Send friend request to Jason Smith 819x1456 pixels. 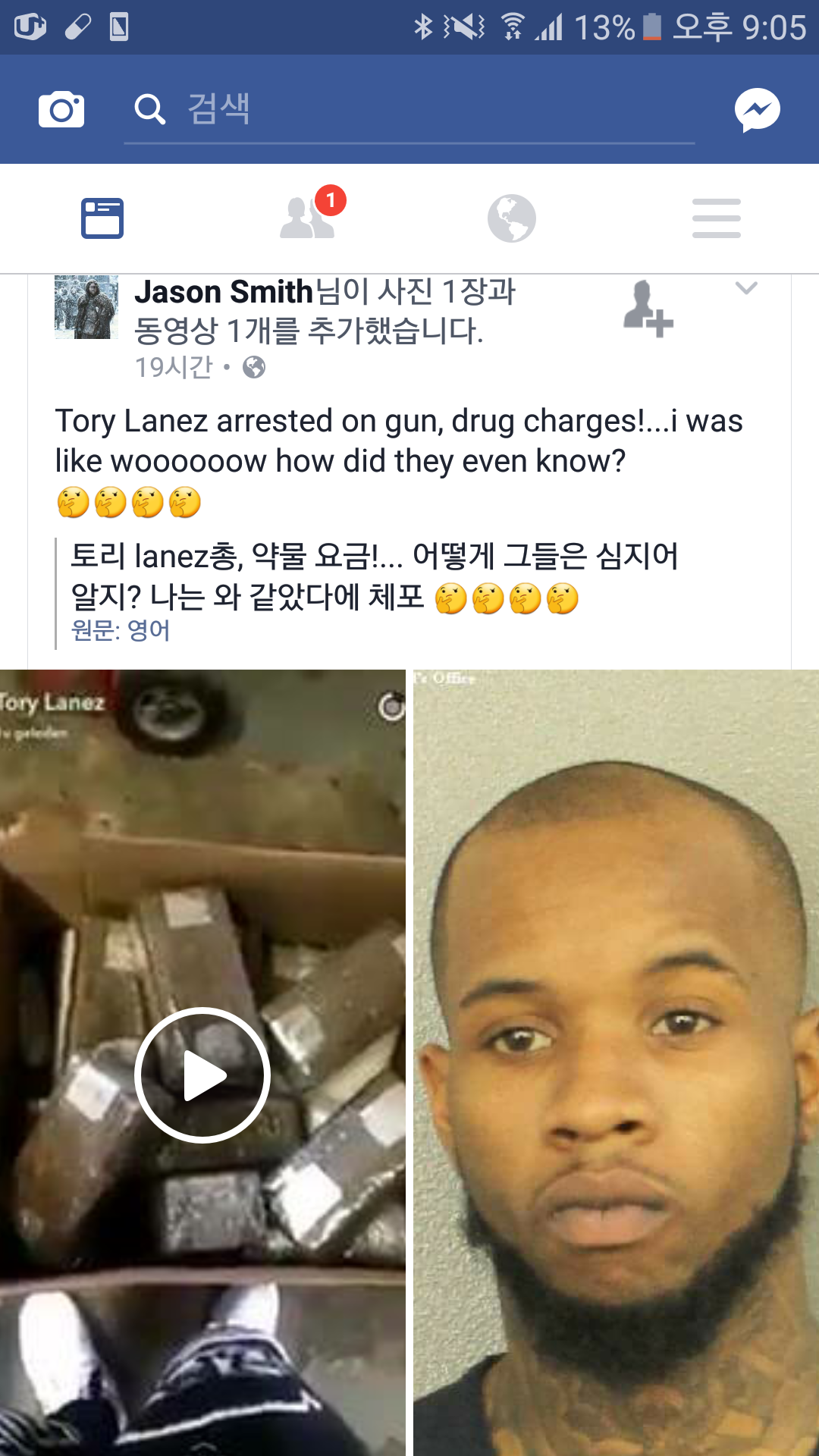(648, 309)
